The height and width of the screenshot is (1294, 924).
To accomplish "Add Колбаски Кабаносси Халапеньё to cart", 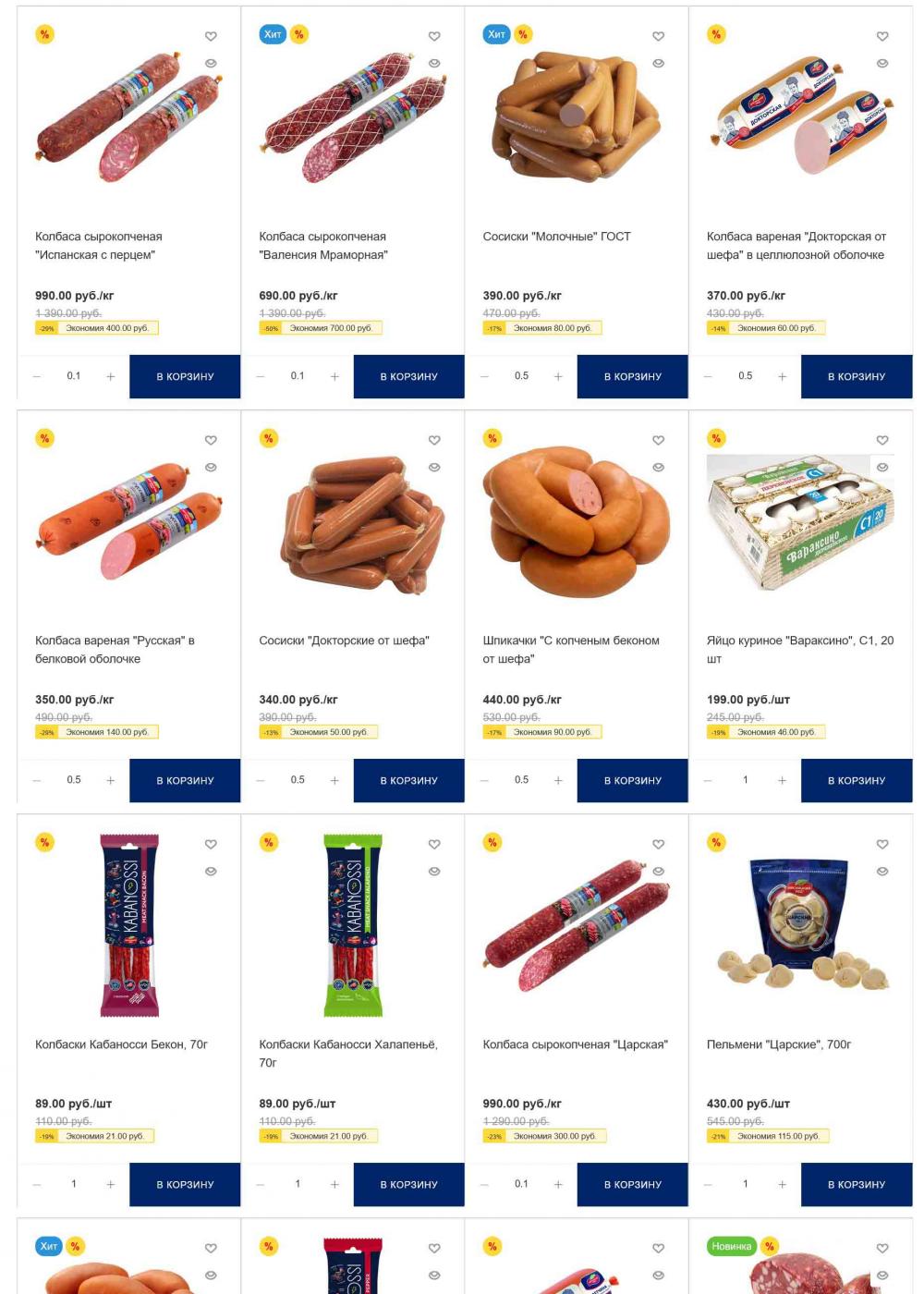I will click(408, 1184).
